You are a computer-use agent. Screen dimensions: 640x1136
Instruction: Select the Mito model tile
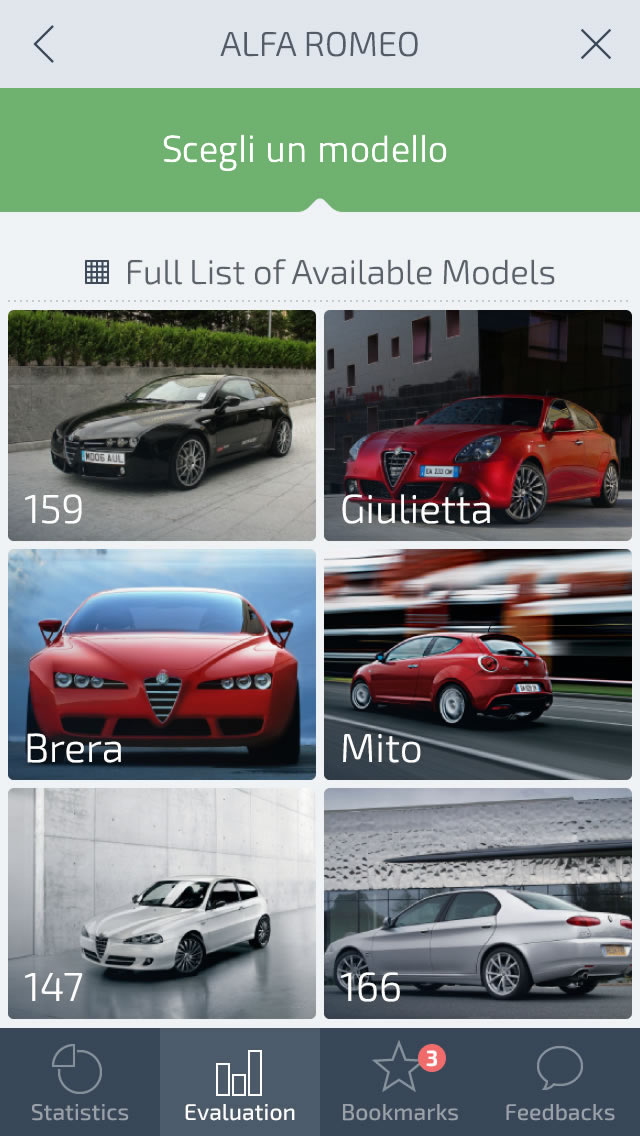(478, 664)
